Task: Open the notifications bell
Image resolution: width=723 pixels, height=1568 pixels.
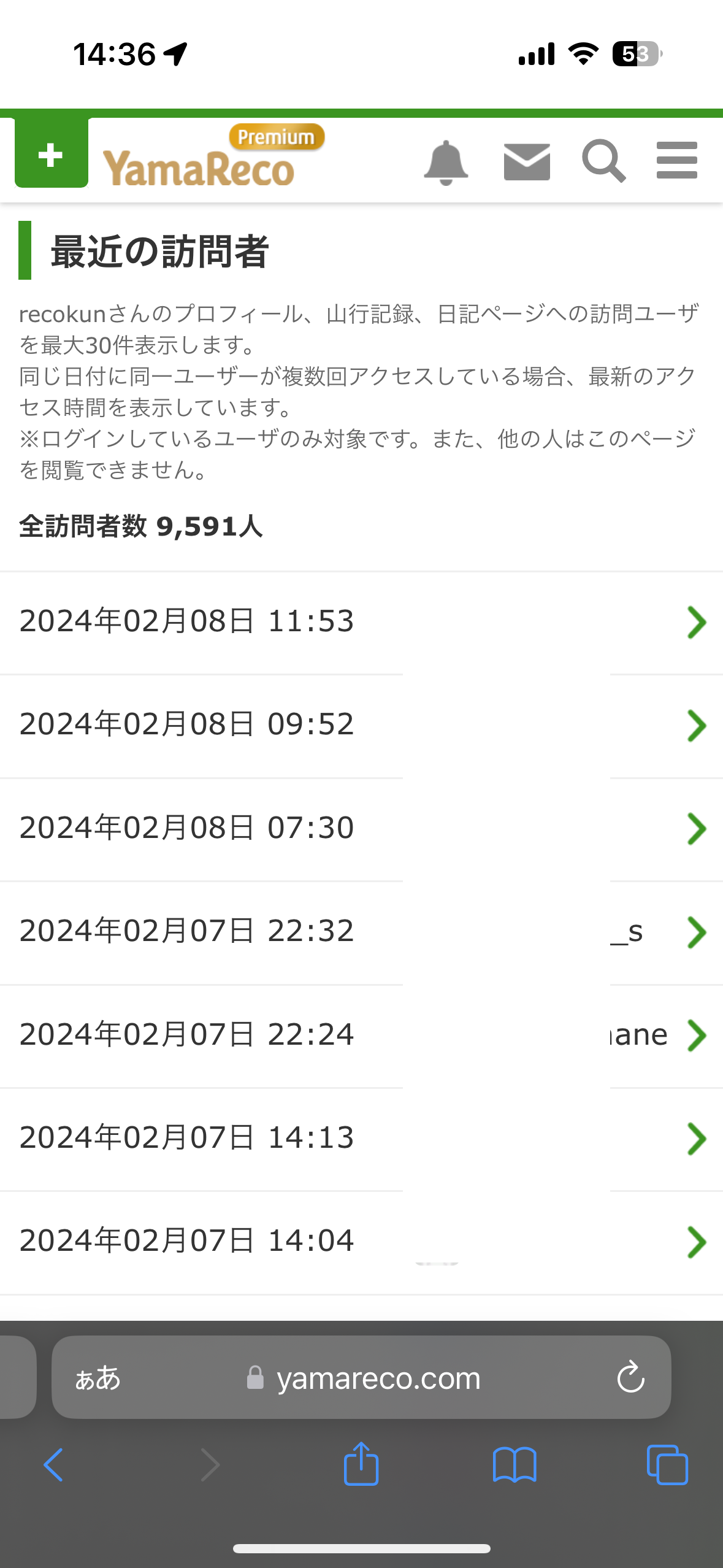Action: click(x=446, y=163)
